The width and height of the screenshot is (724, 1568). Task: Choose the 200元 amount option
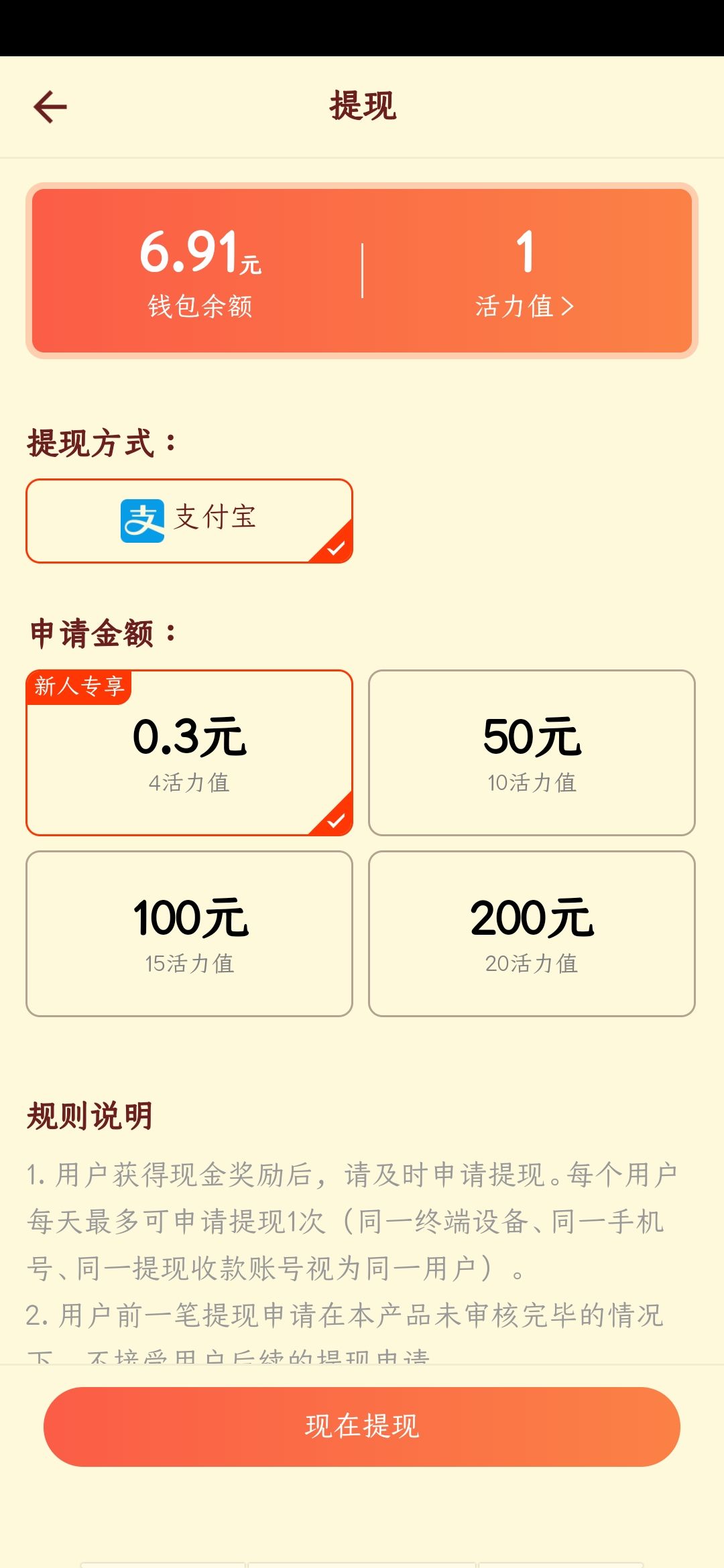(x=532, y=933)
